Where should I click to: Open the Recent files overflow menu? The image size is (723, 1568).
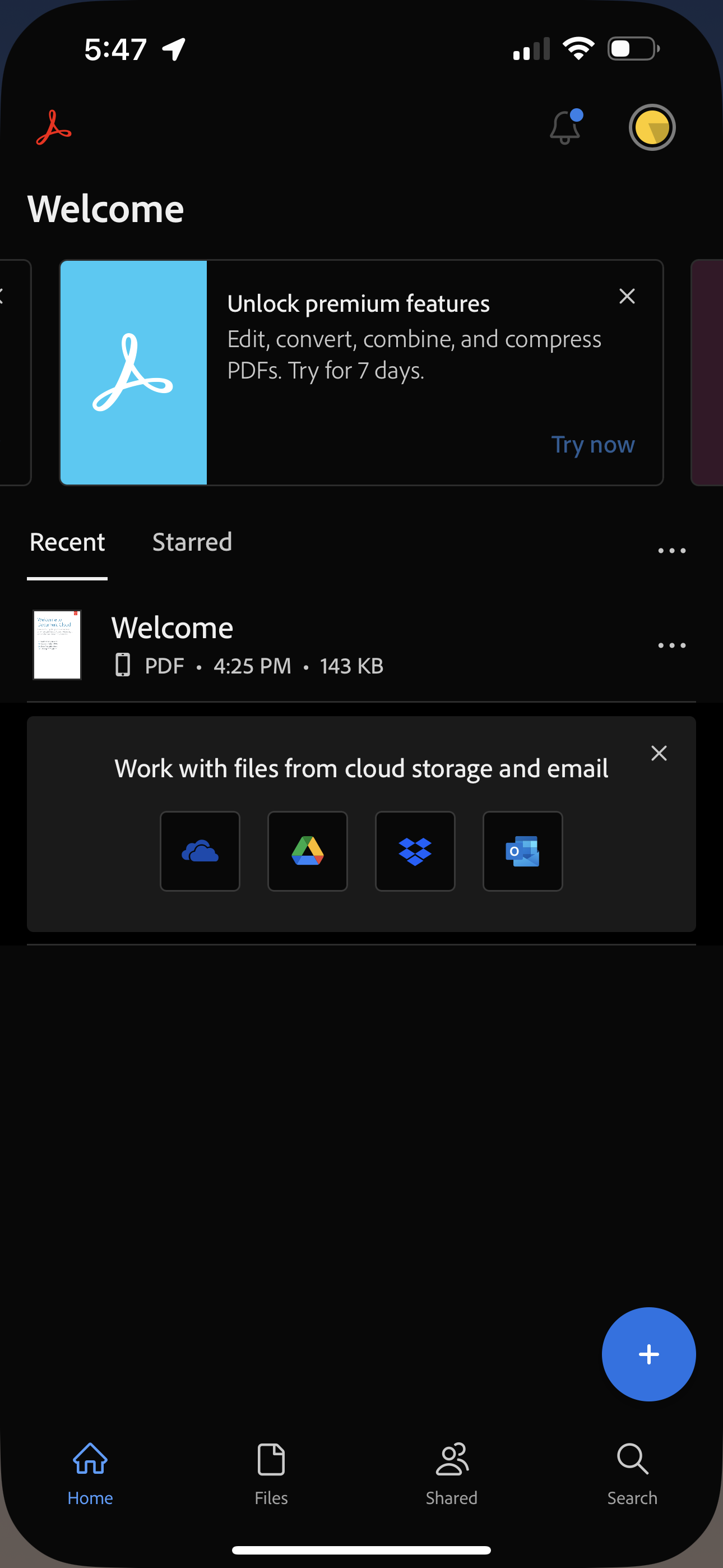[x=671, y=550]
